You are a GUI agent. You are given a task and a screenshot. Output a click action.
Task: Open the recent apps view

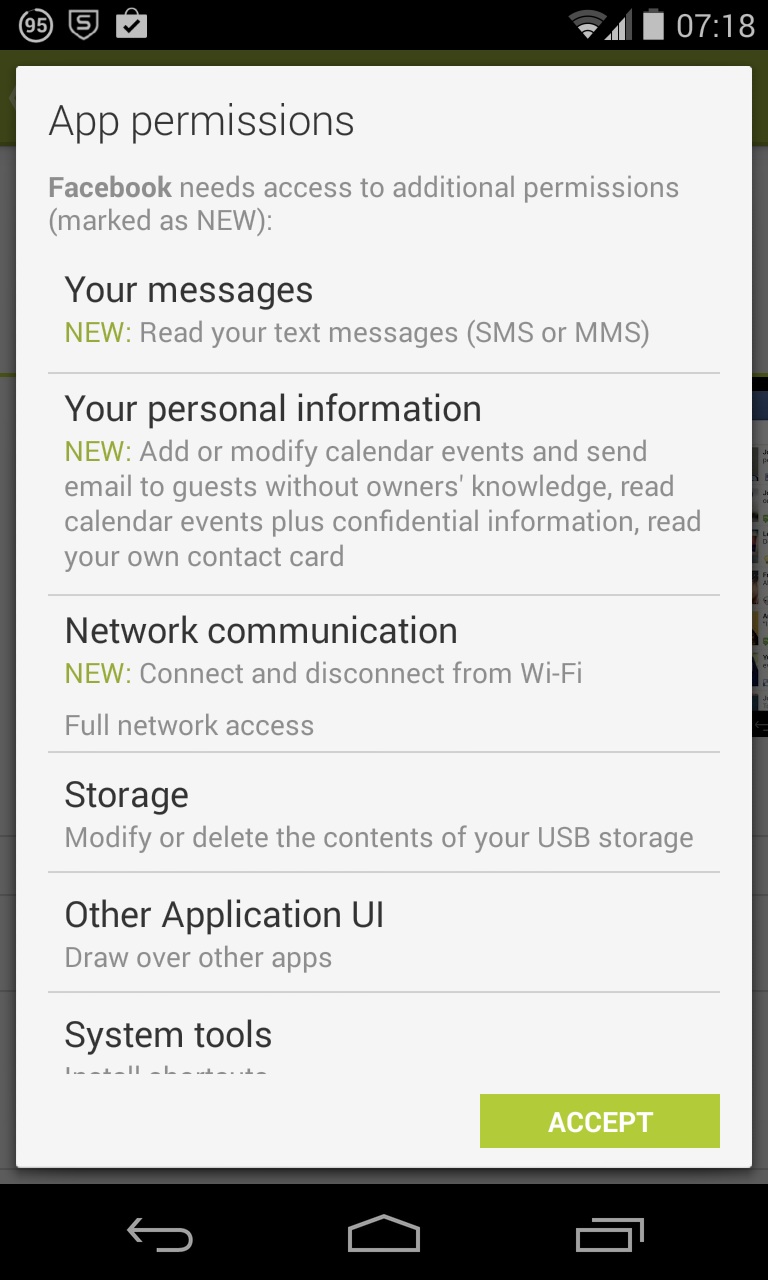pyautogui.click(x=609, y=1235)
